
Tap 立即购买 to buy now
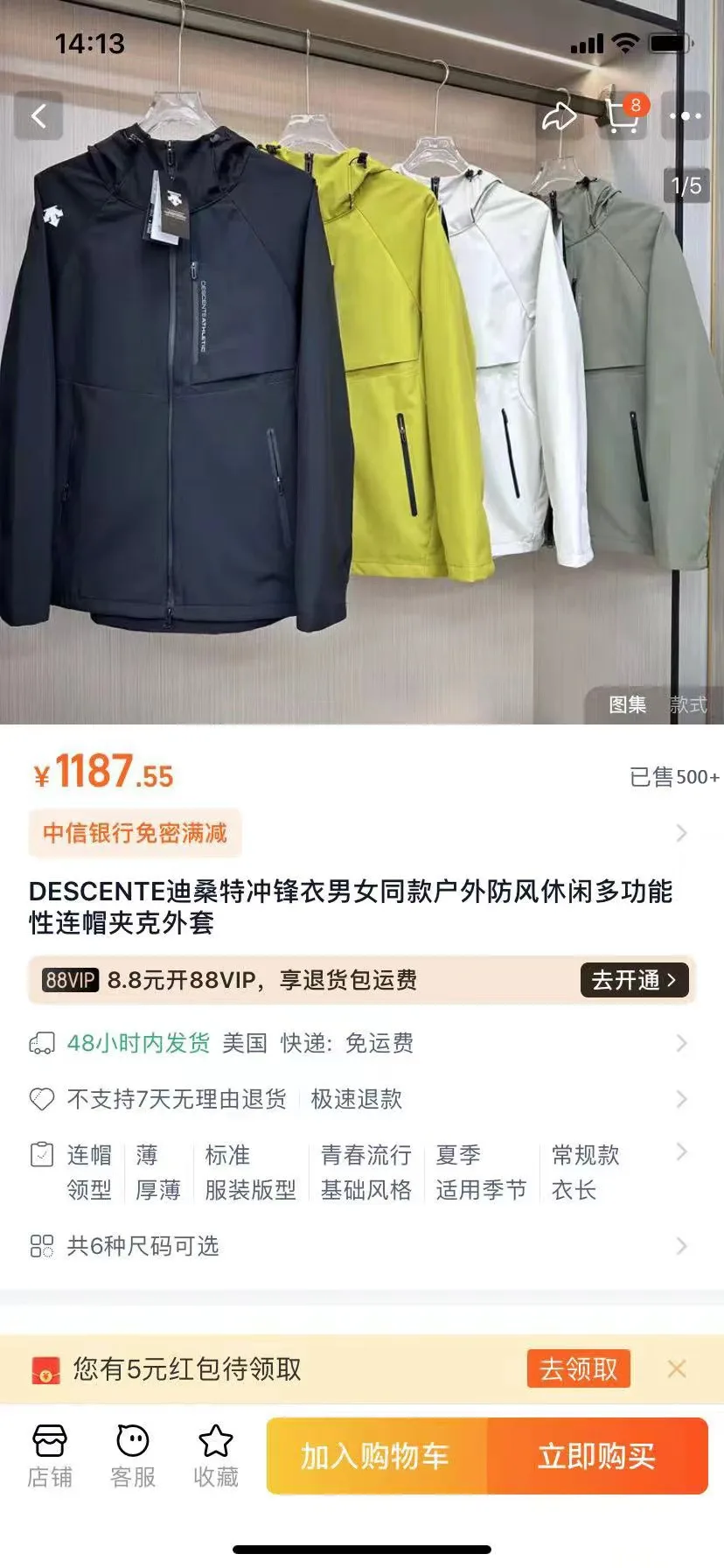[x=597, y=1456]
